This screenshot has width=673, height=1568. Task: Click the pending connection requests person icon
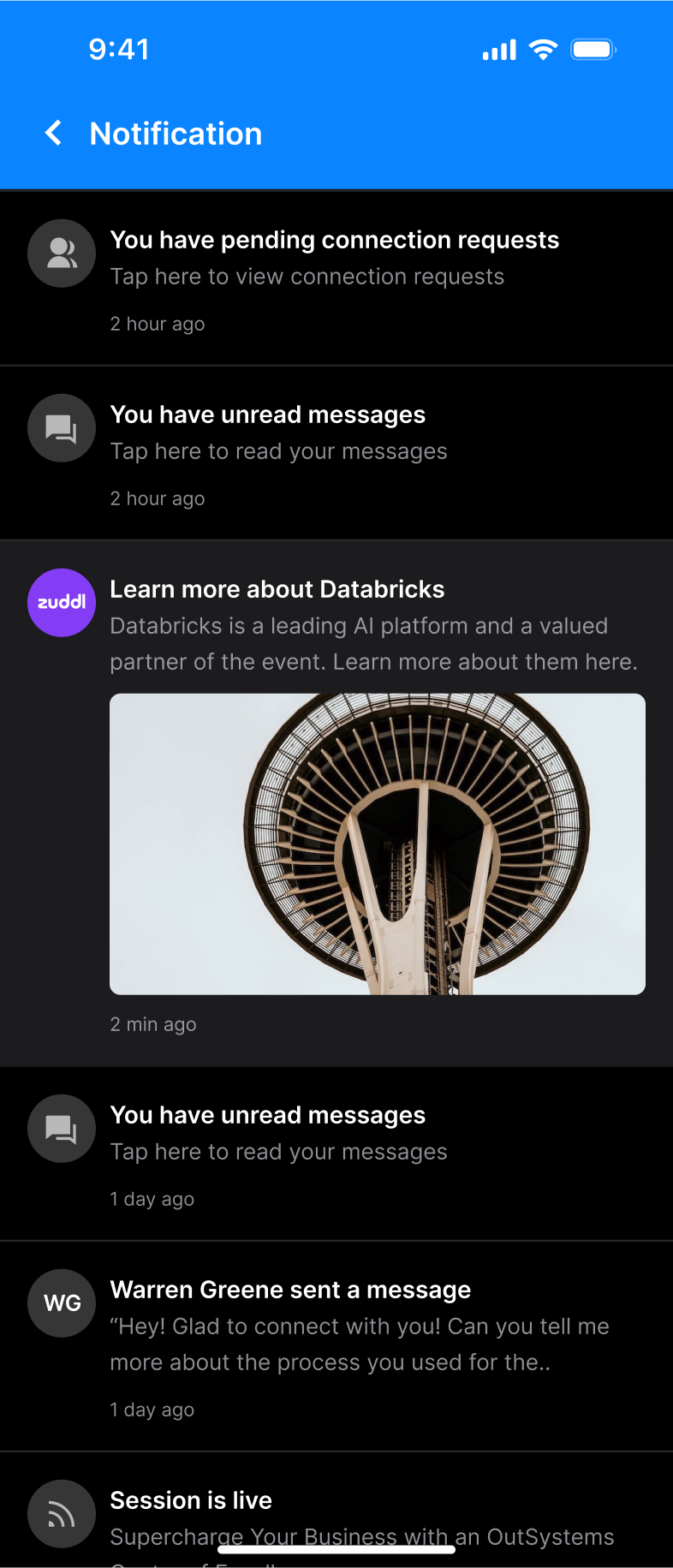(x=61, y=253)
